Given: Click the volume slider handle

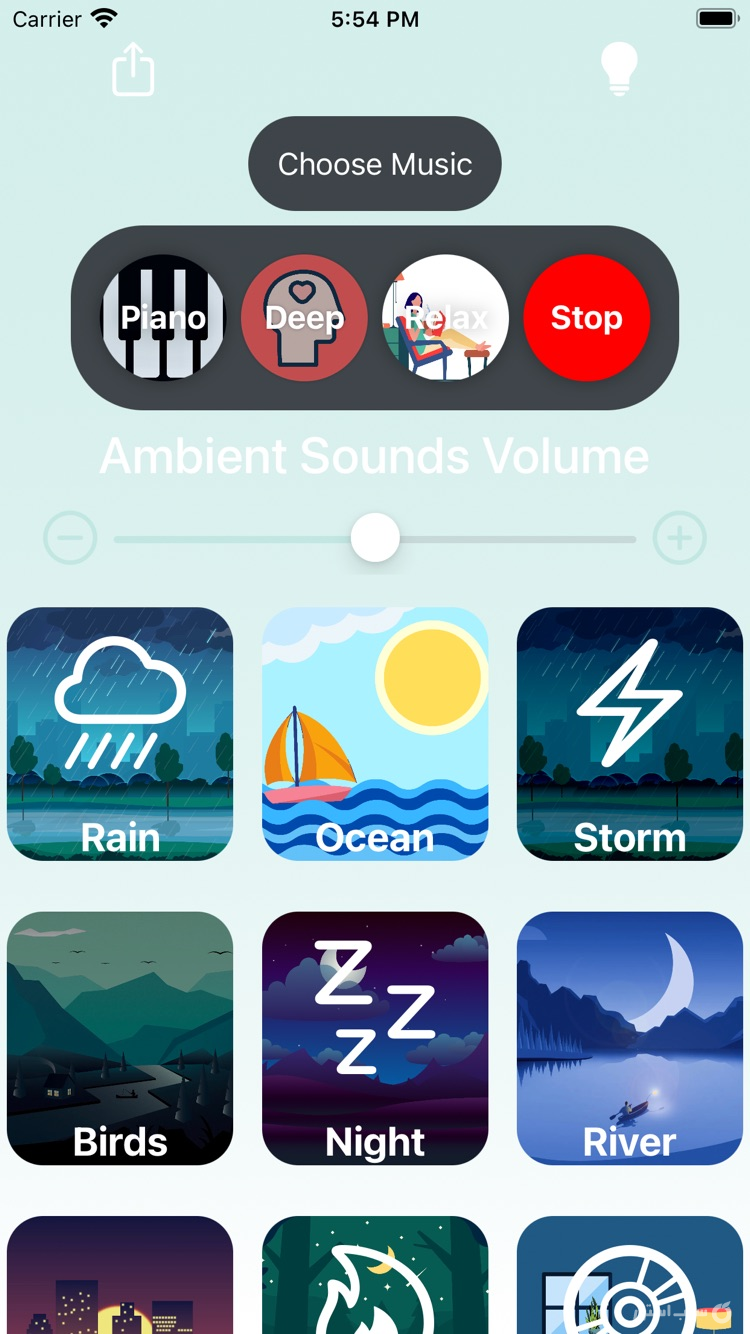Looking at the screenshot, I should [374, 537].
